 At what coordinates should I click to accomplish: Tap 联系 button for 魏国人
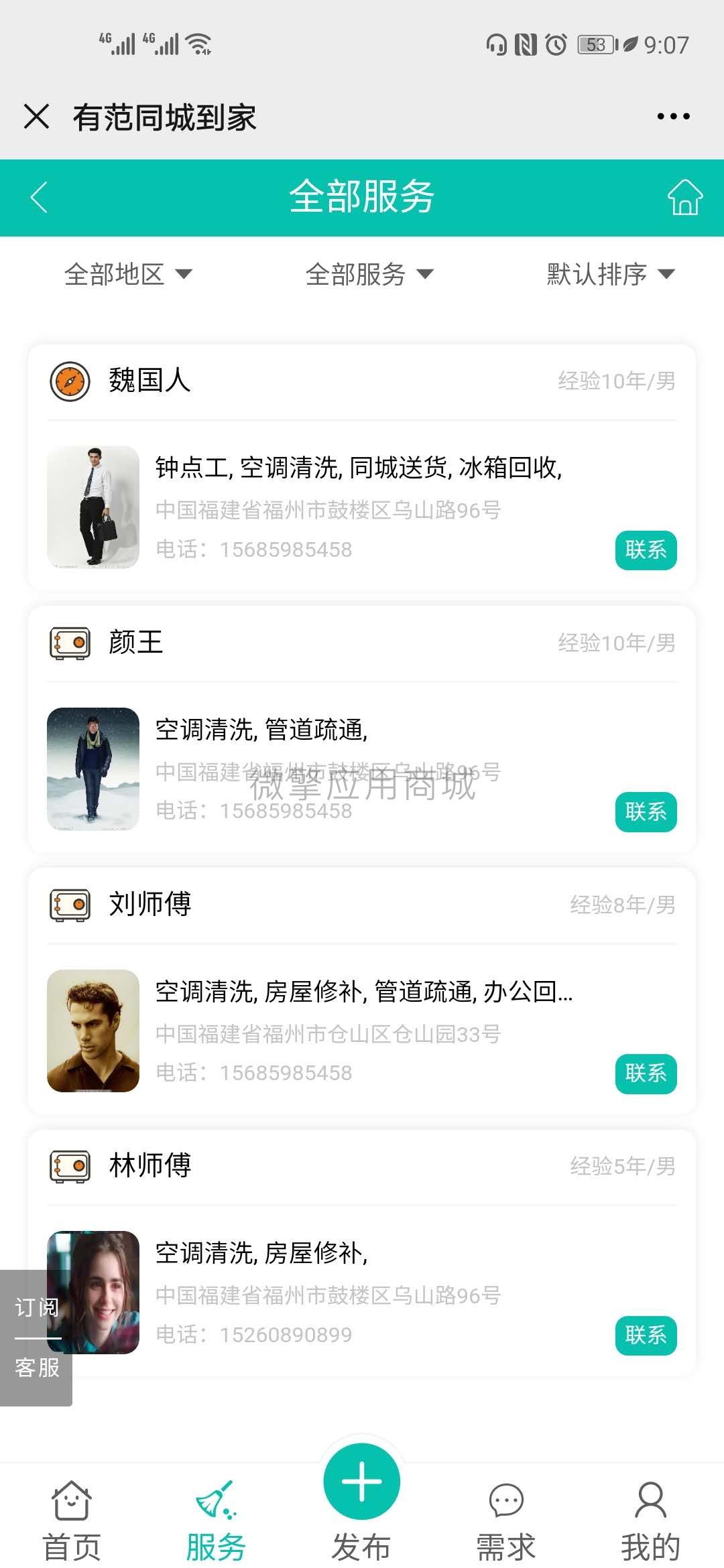point(646,550)
